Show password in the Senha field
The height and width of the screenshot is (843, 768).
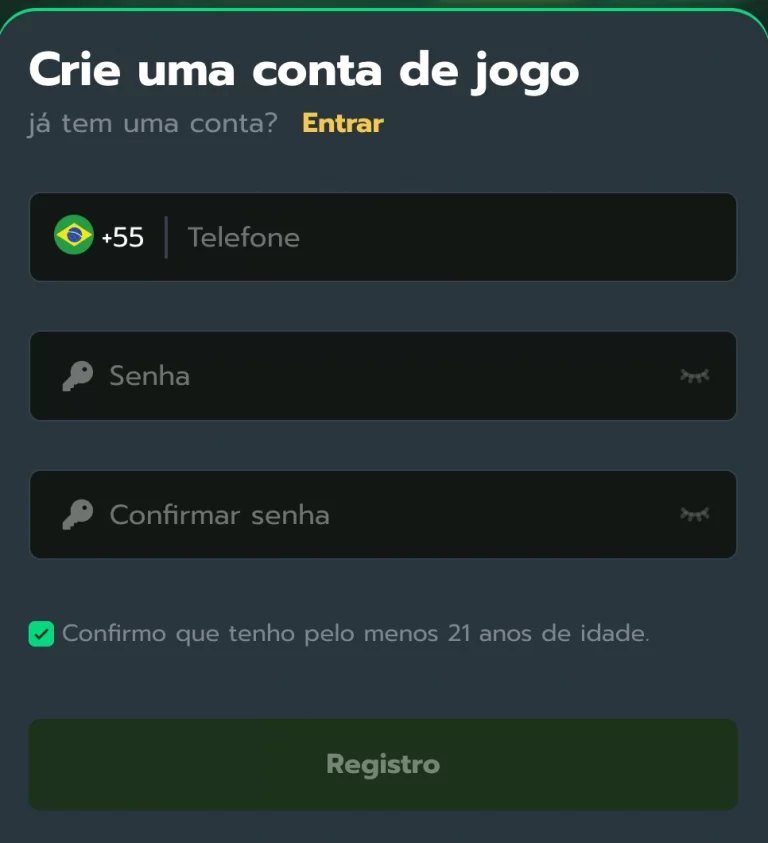694,376
